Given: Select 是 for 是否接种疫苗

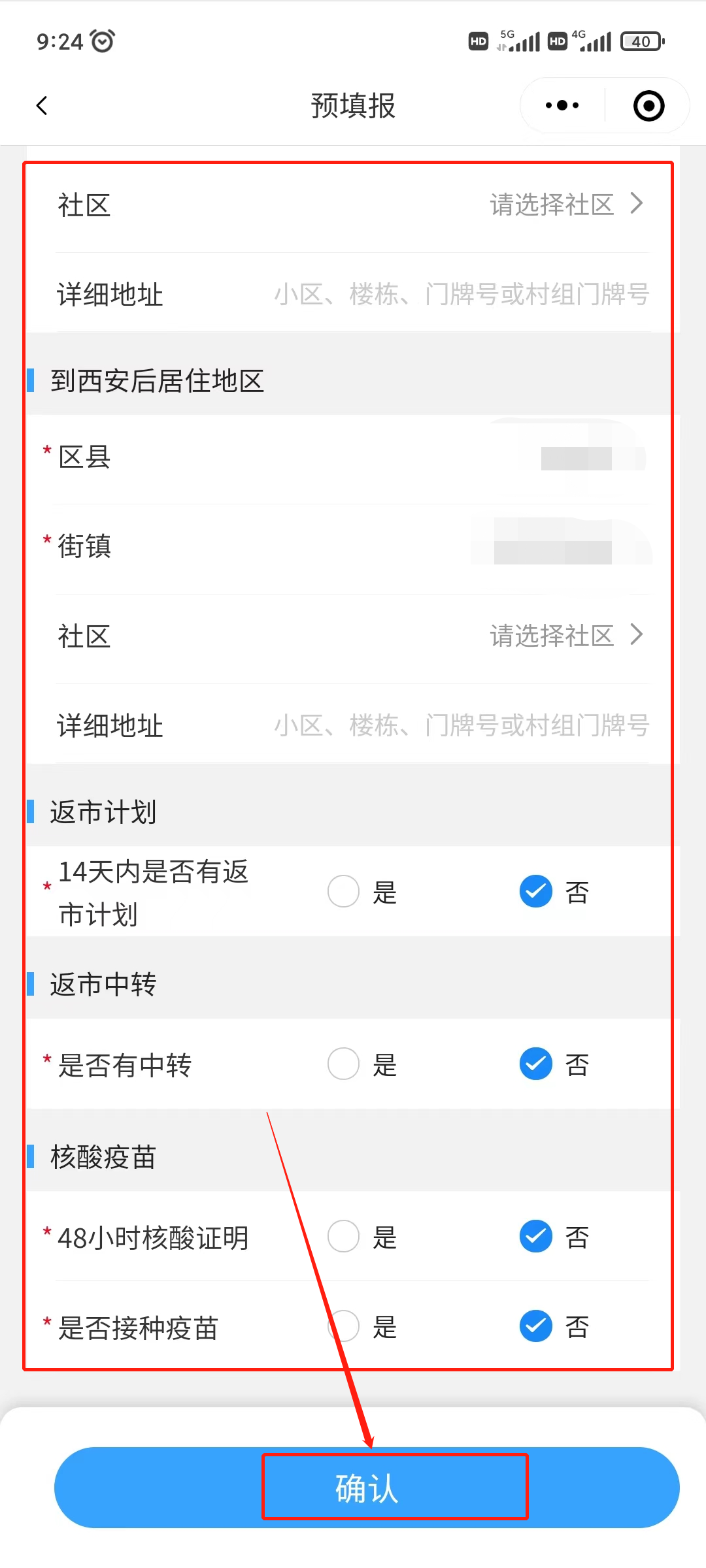Looking at the screenshot, I should click(x=344, y=1326).
